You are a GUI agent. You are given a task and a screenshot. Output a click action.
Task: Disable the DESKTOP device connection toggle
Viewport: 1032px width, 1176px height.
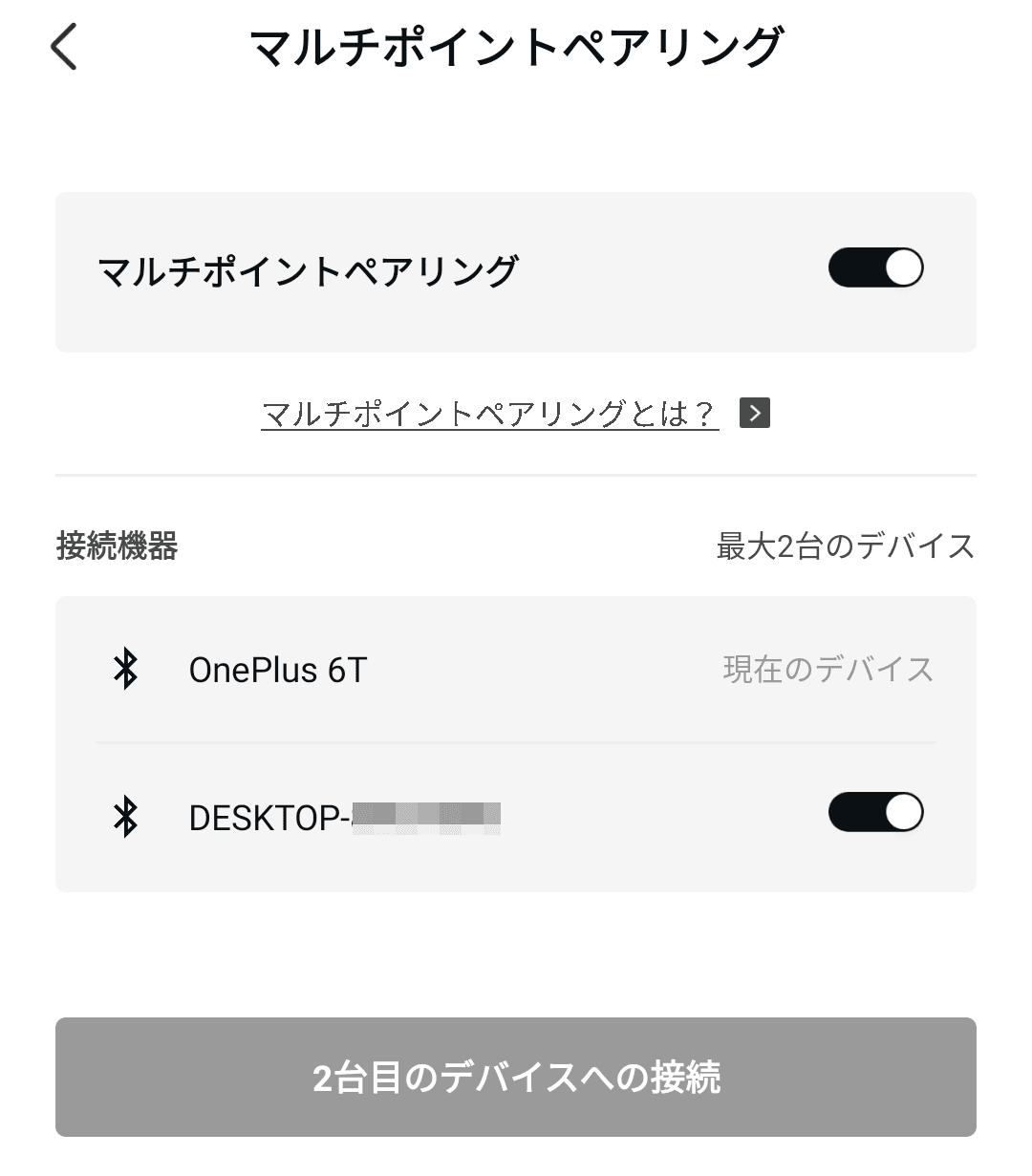tap(875, 813)
